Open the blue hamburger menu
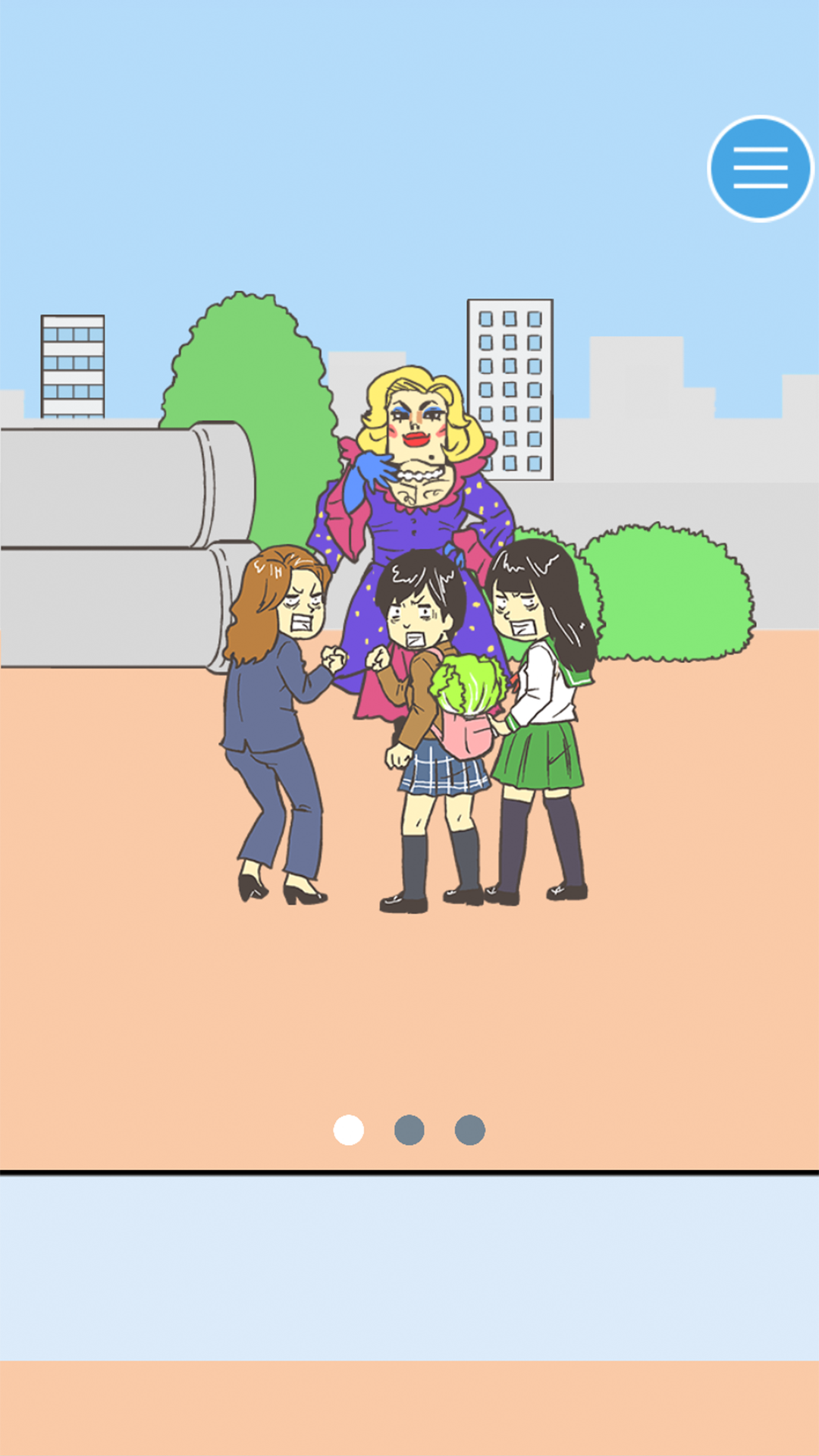Viewport: 819px width, 1456px height. tap(760, 168)
